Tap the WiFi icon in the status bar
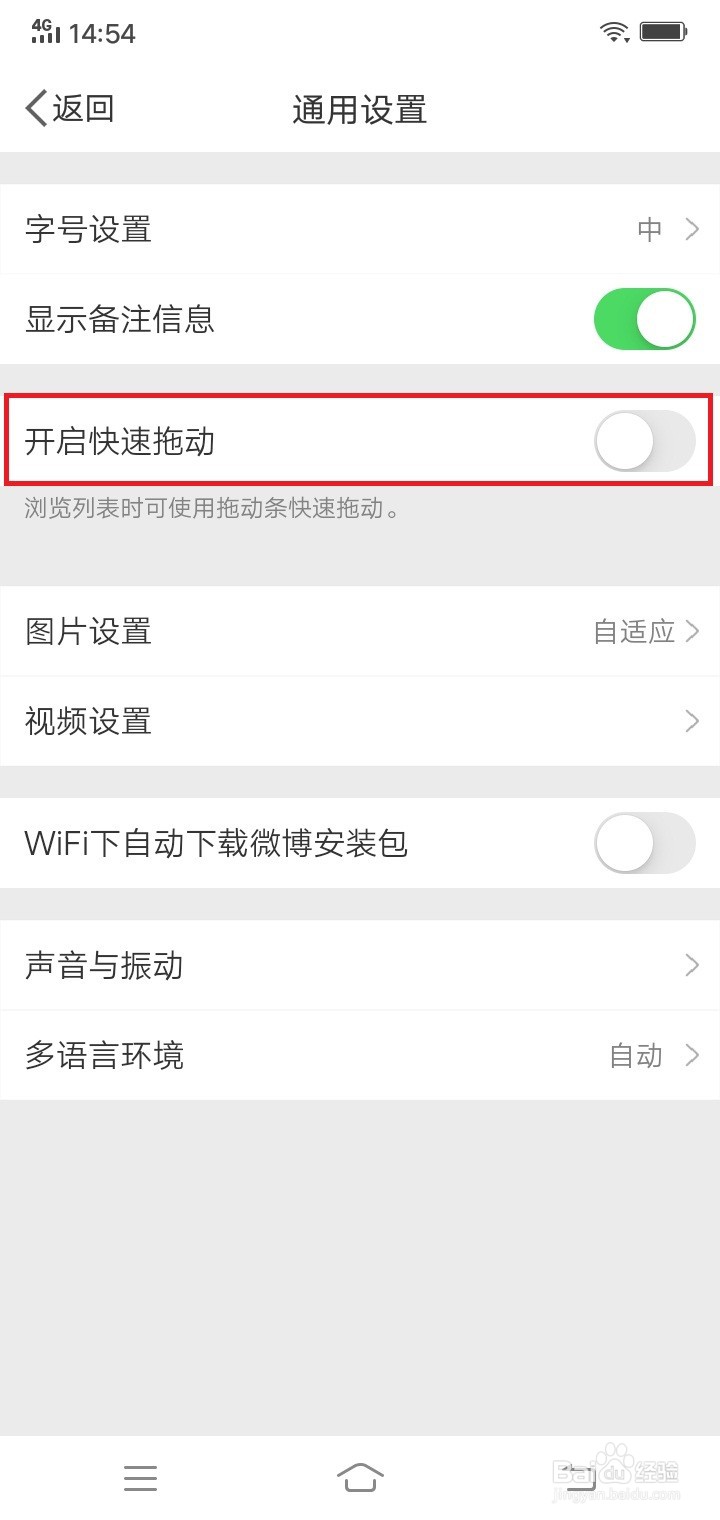The width and height of the screenshot is (720, 1520). [614, 30]
